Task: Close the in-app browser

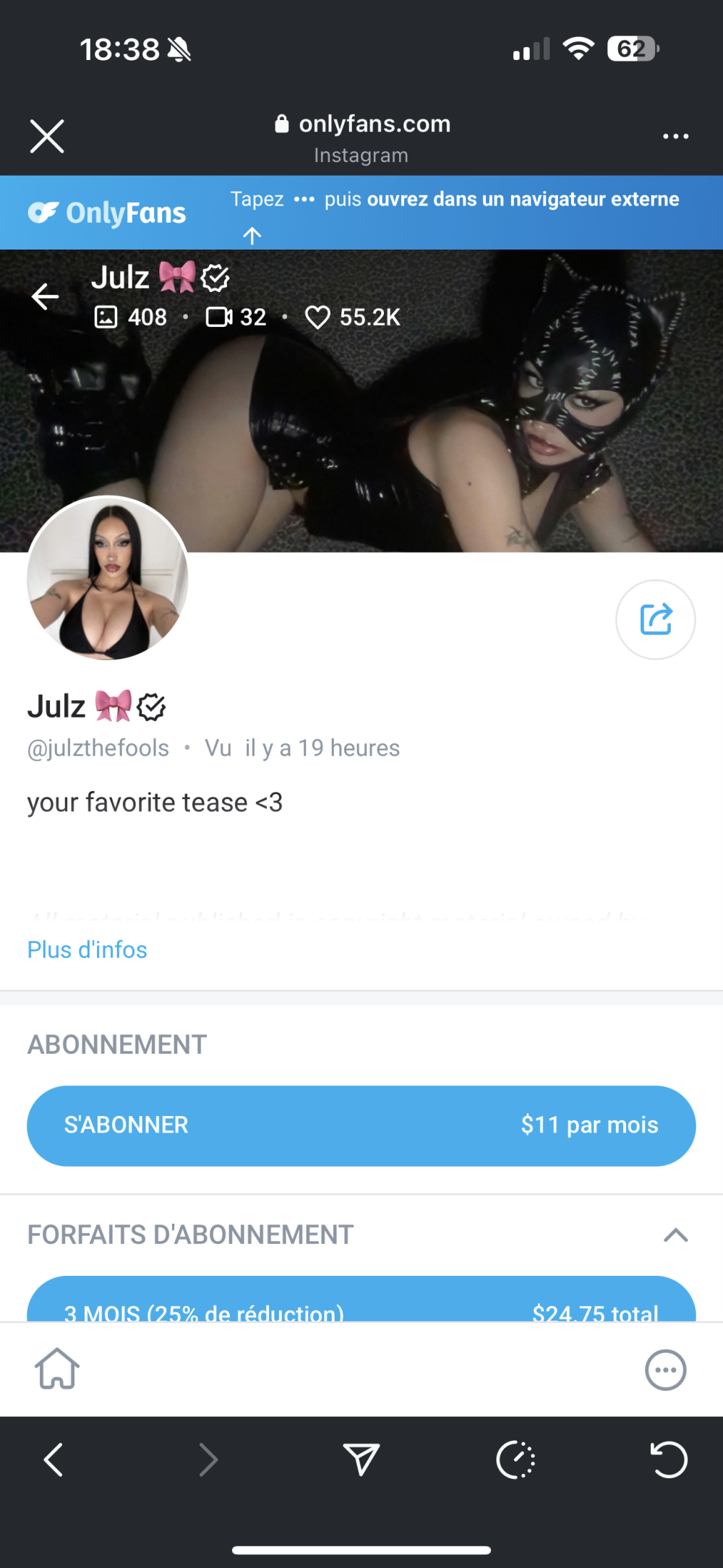Action: click(47, 136)
